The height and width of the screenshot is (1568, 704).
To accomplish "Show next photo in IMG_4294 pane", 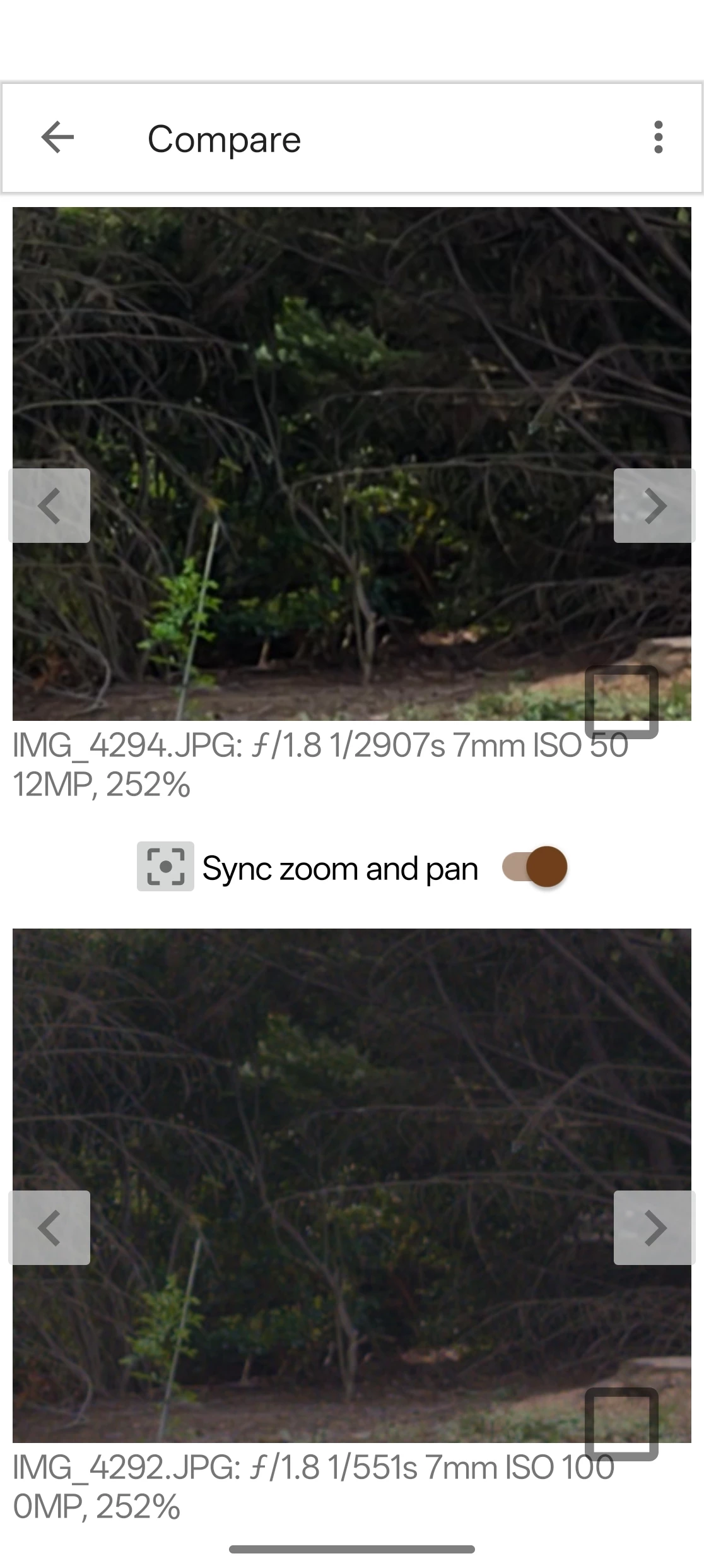I will [654, 506].
